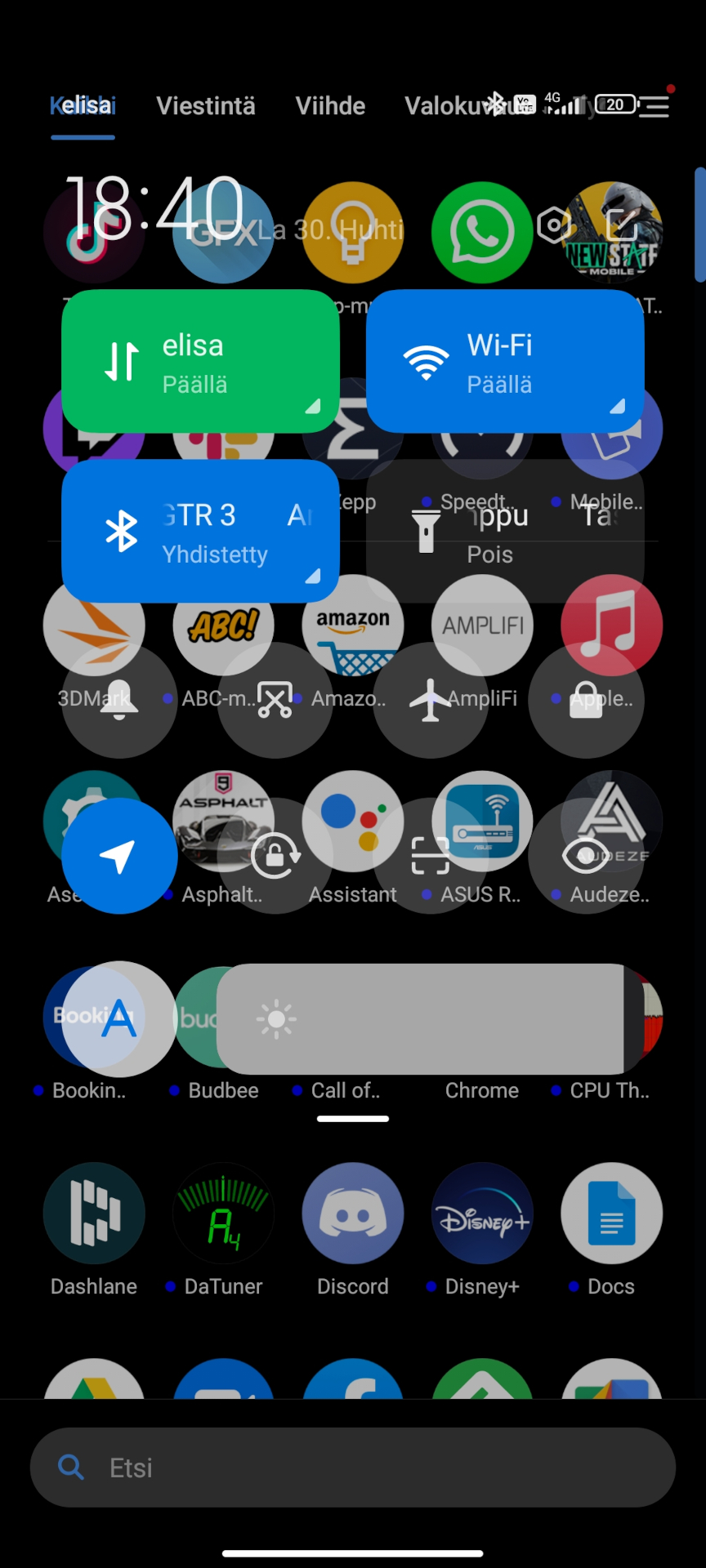The width and height of the screenshot is (706, 1568).
Task: Toggle auto brightness A button
Action: click(119, 1019)
